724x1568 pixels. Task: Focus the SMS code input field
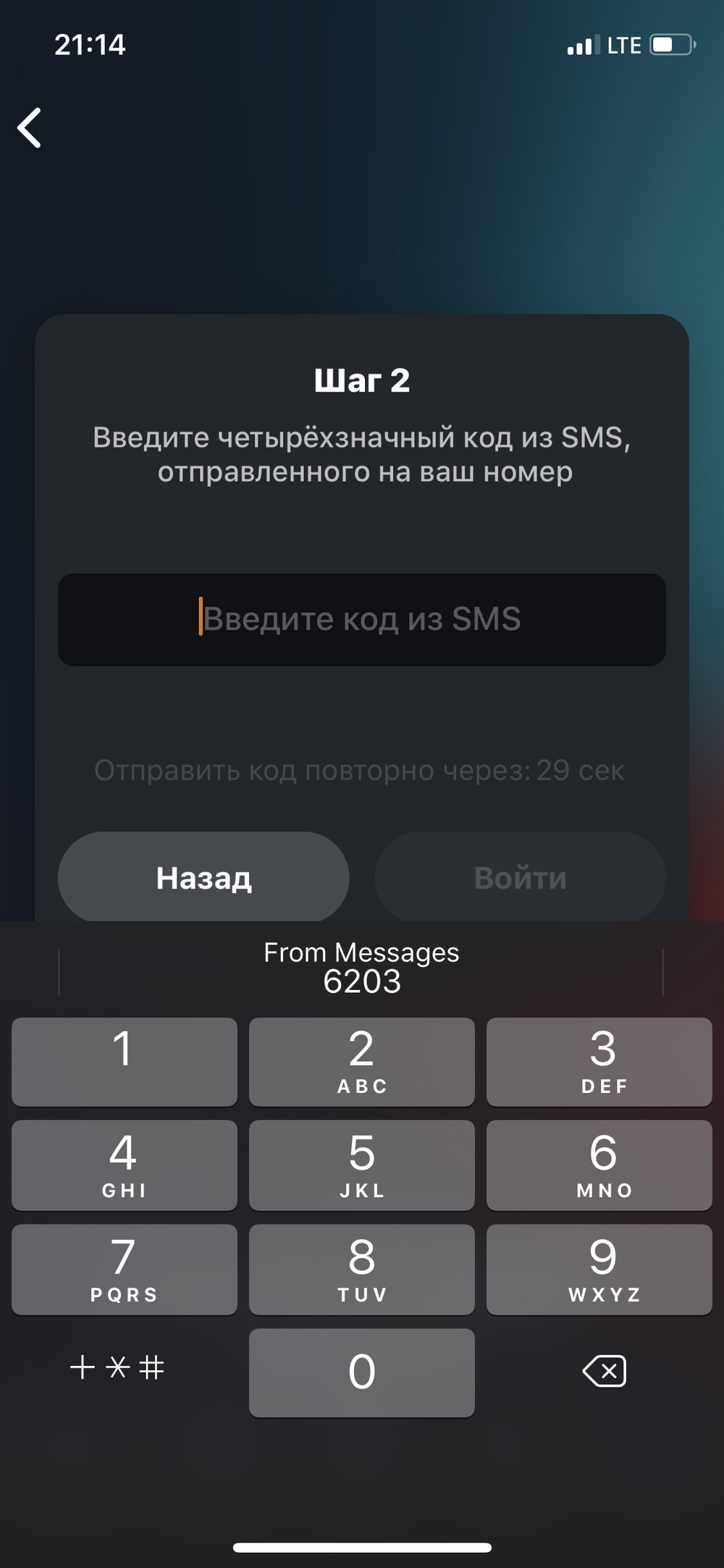click(362, 620)
